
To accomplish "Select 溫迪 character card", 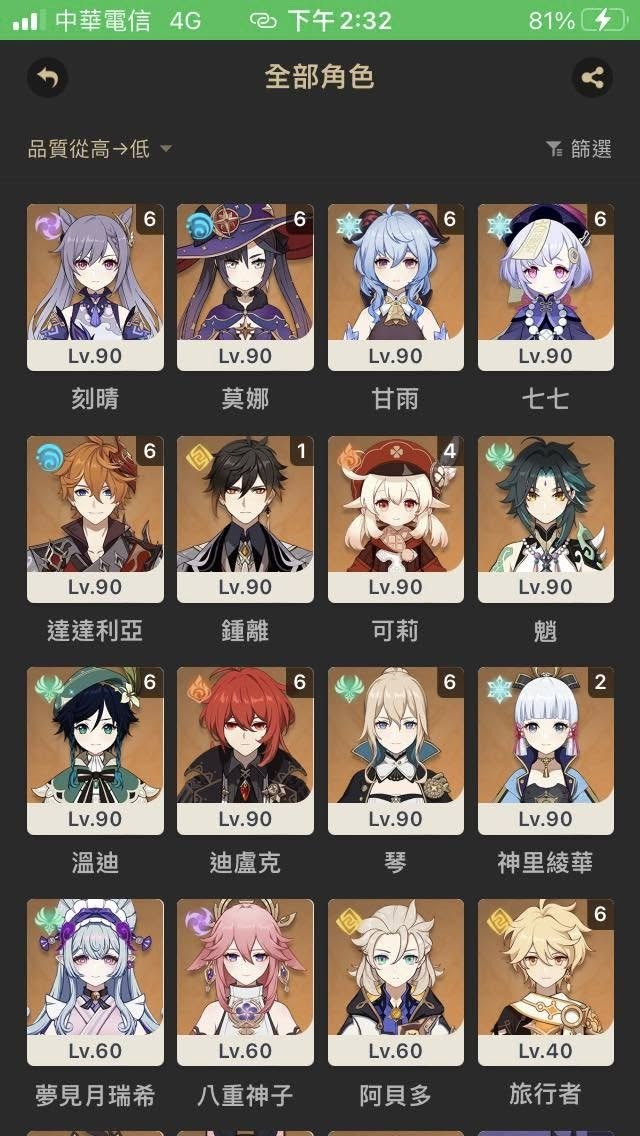I will click(x=95, y=750).
